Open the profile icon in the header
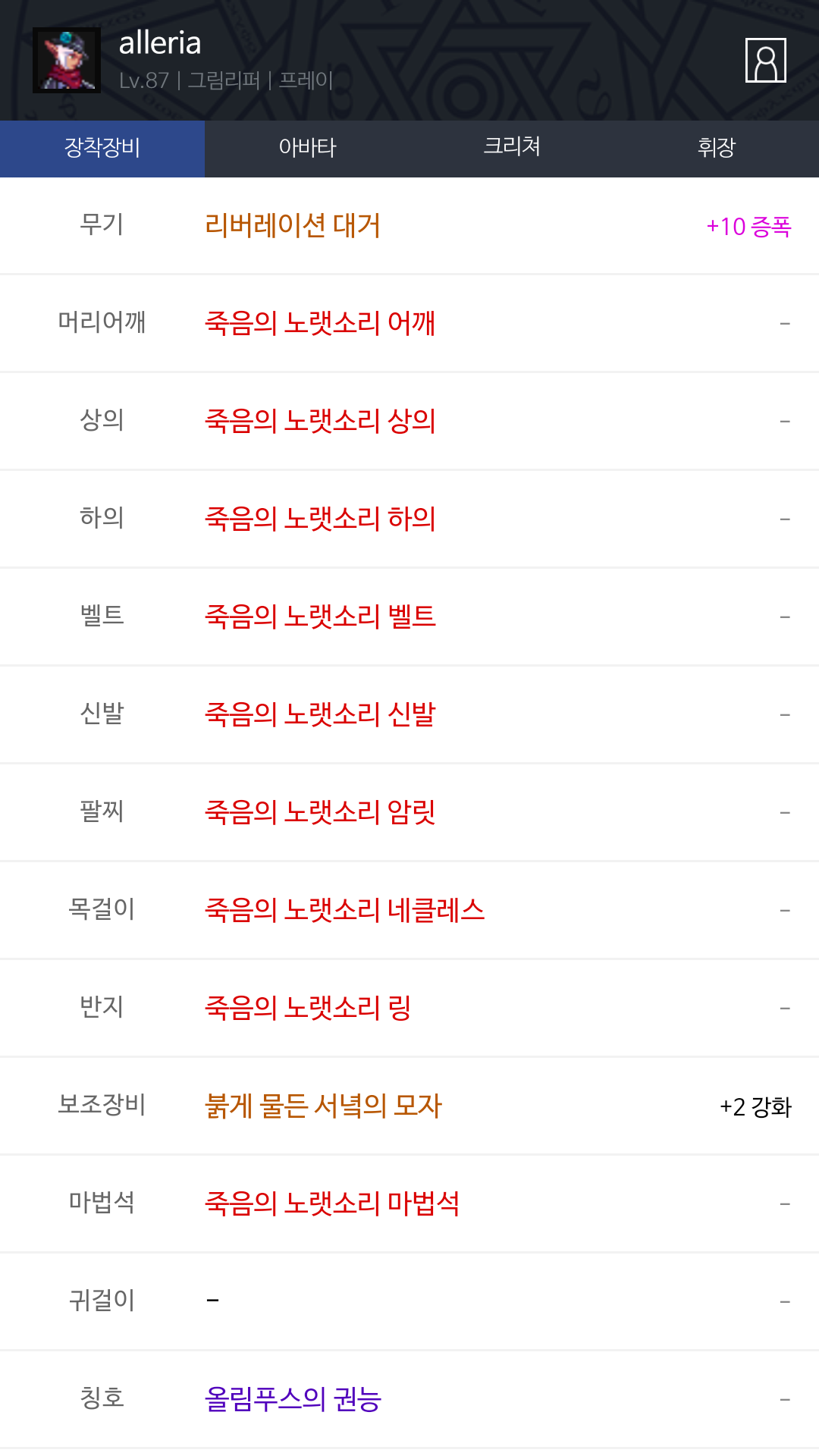This screenshot has height=1456, width=819. (765, 60)
